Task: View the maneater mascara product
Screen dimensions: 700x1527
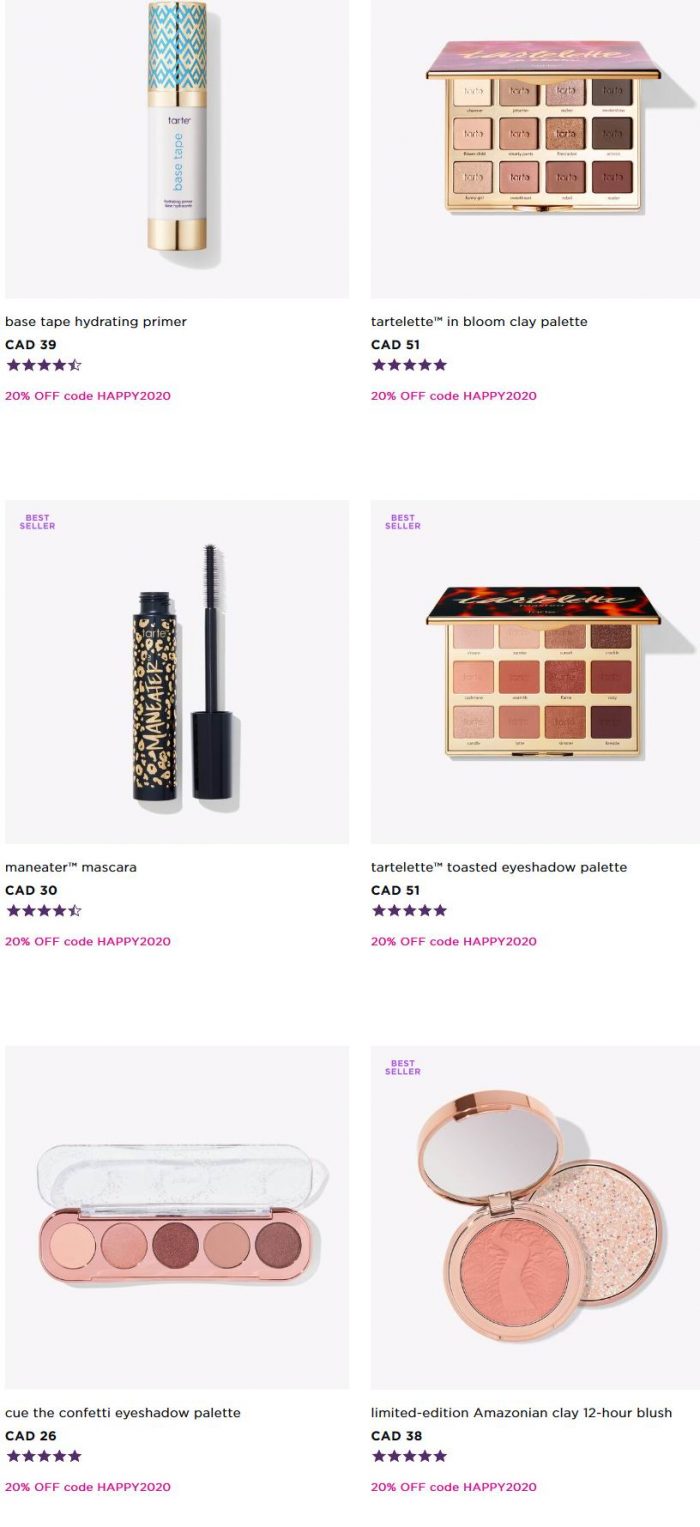Action: point(71,867)
